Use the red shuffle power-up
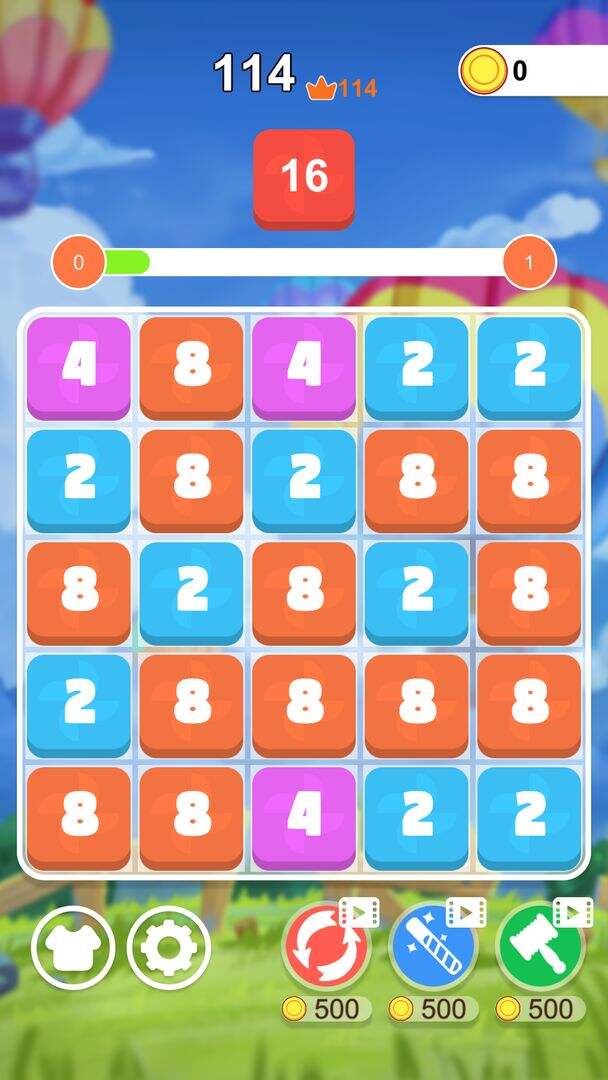Viewport: 608px width, 1080px height. [326, 947]
